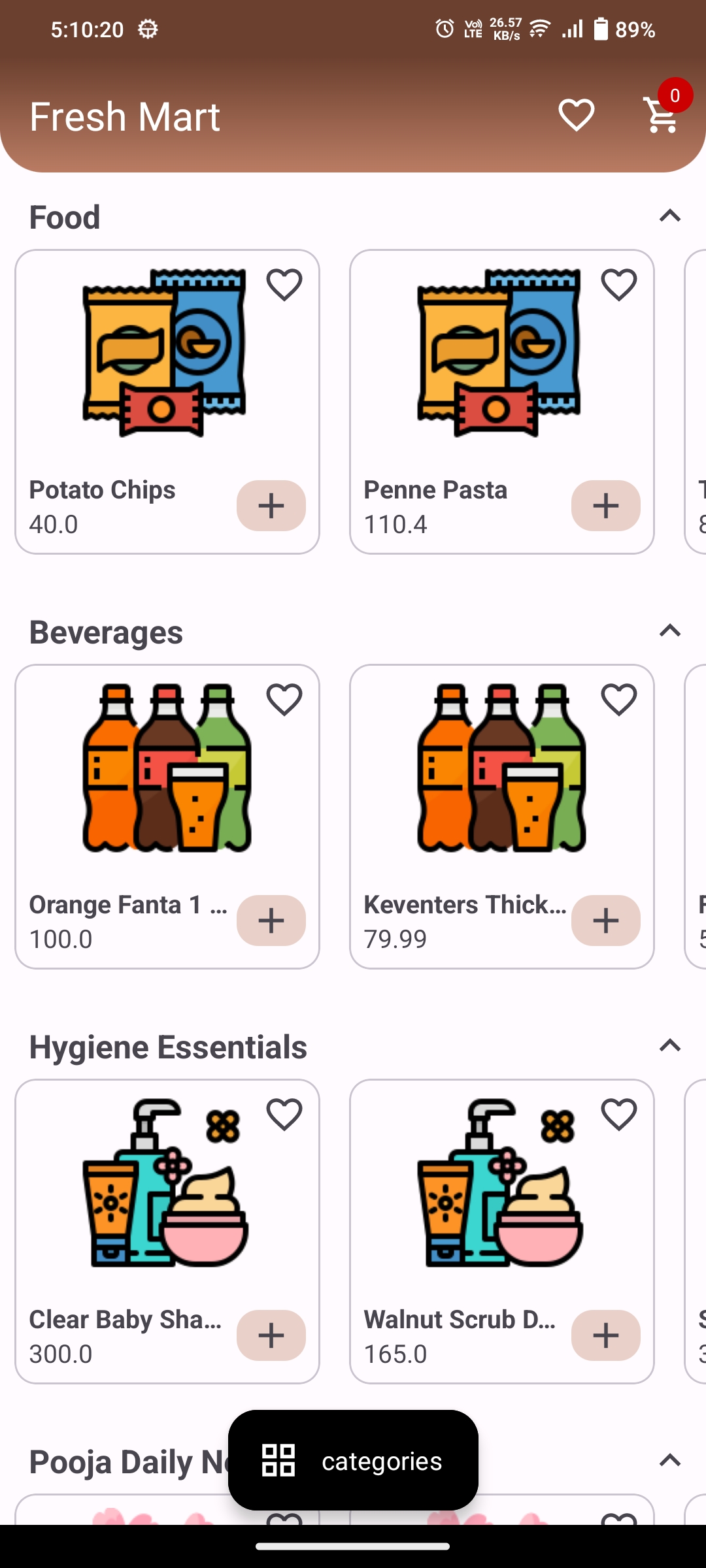The image size is (706, 1568).
Task: Collapse the Food section
Action: click(669, 216)
